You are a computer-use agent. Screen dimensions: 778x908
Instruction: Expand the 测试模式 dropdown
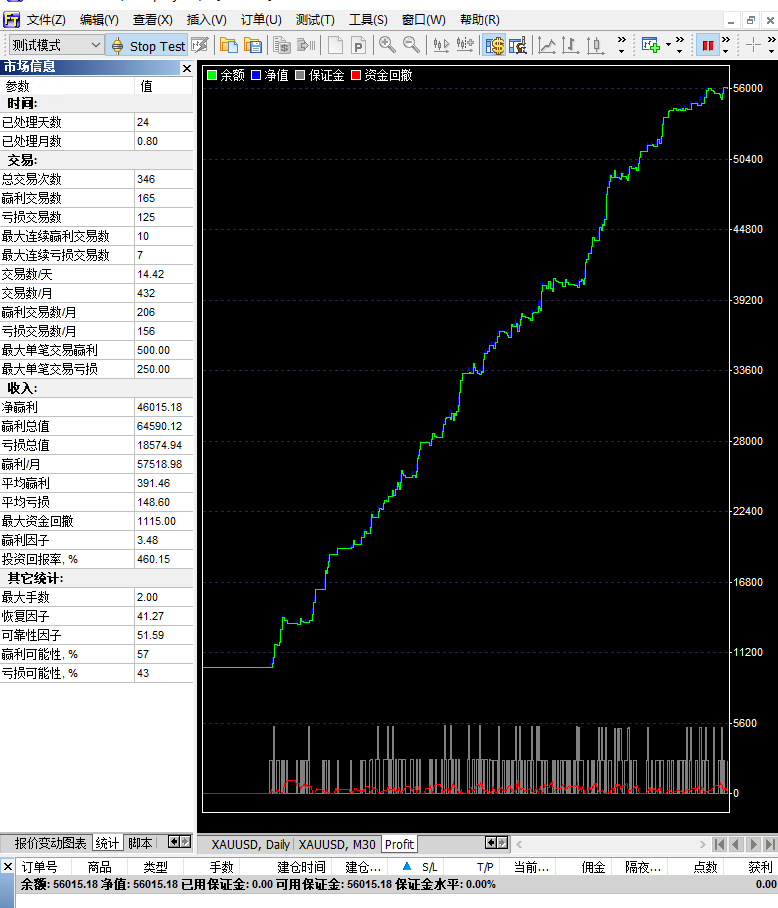click(x=96, y=45)
